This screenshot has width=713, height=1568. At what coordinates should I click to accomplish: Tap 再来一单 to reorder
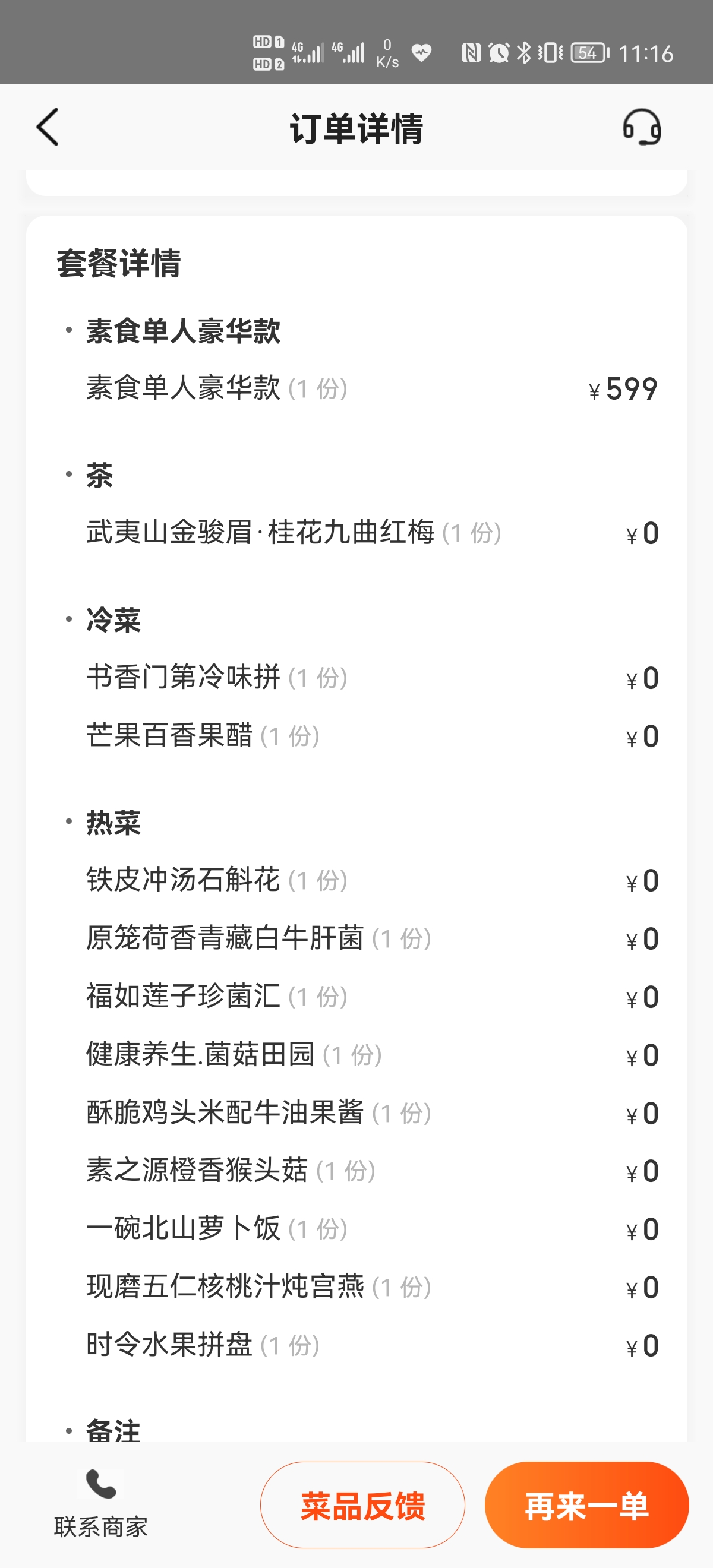pyautogui.click(x=586, y=1504)
